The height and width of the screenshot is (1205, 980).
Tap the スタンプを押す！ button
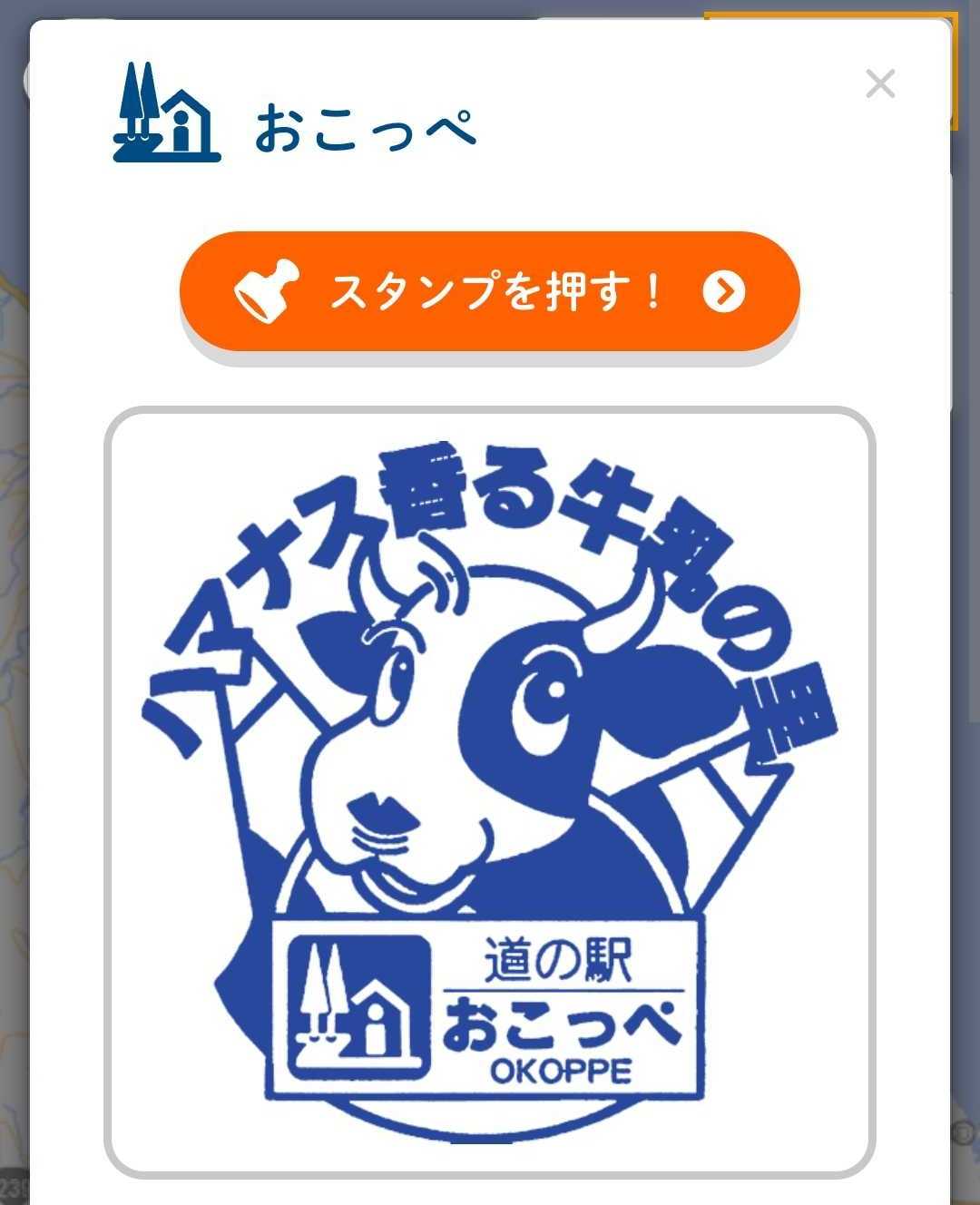(x=490, y=291)
